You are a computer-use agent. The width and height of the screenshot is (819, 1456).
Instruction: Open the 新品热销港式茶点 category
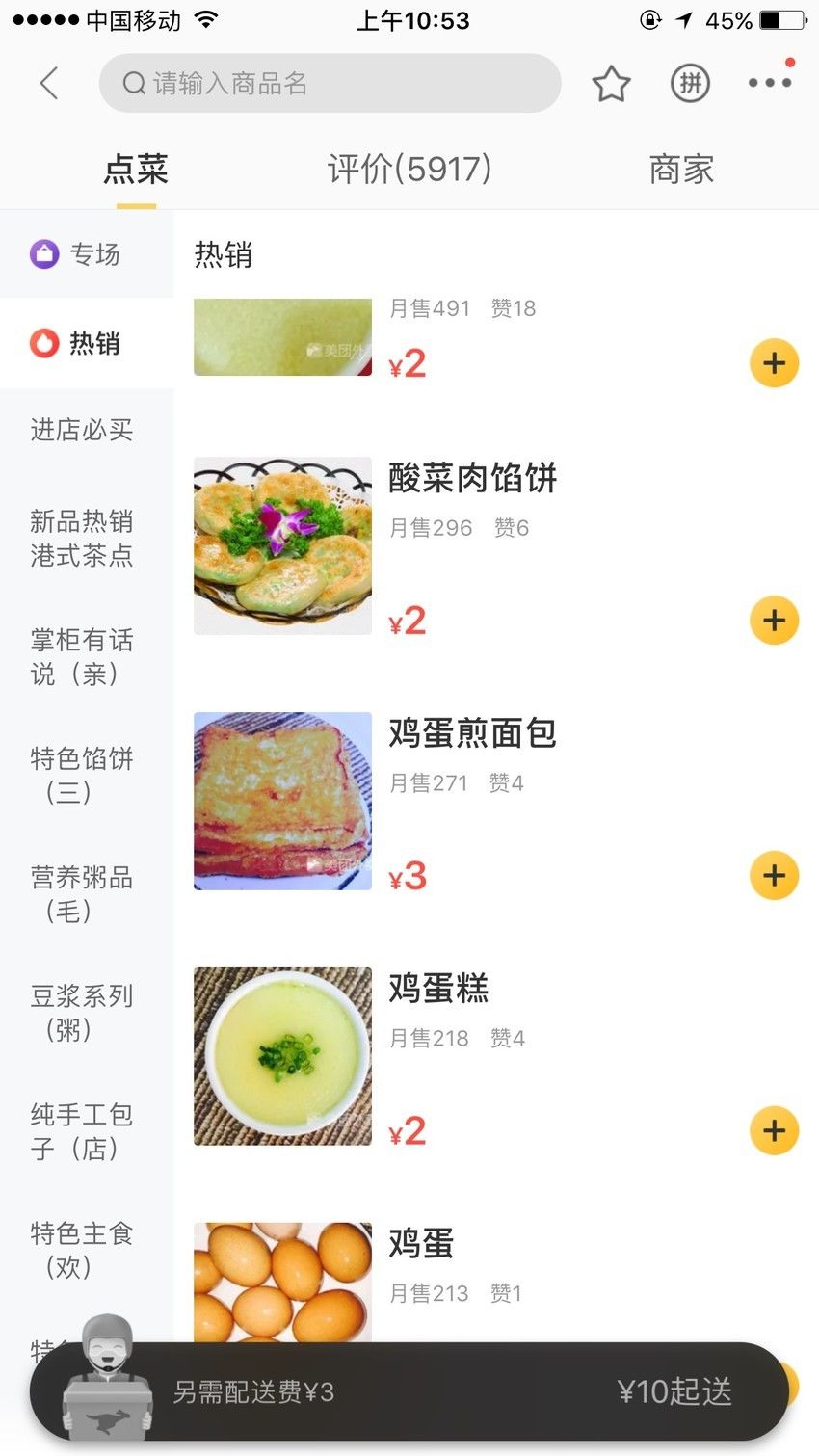tap(82, 539)
